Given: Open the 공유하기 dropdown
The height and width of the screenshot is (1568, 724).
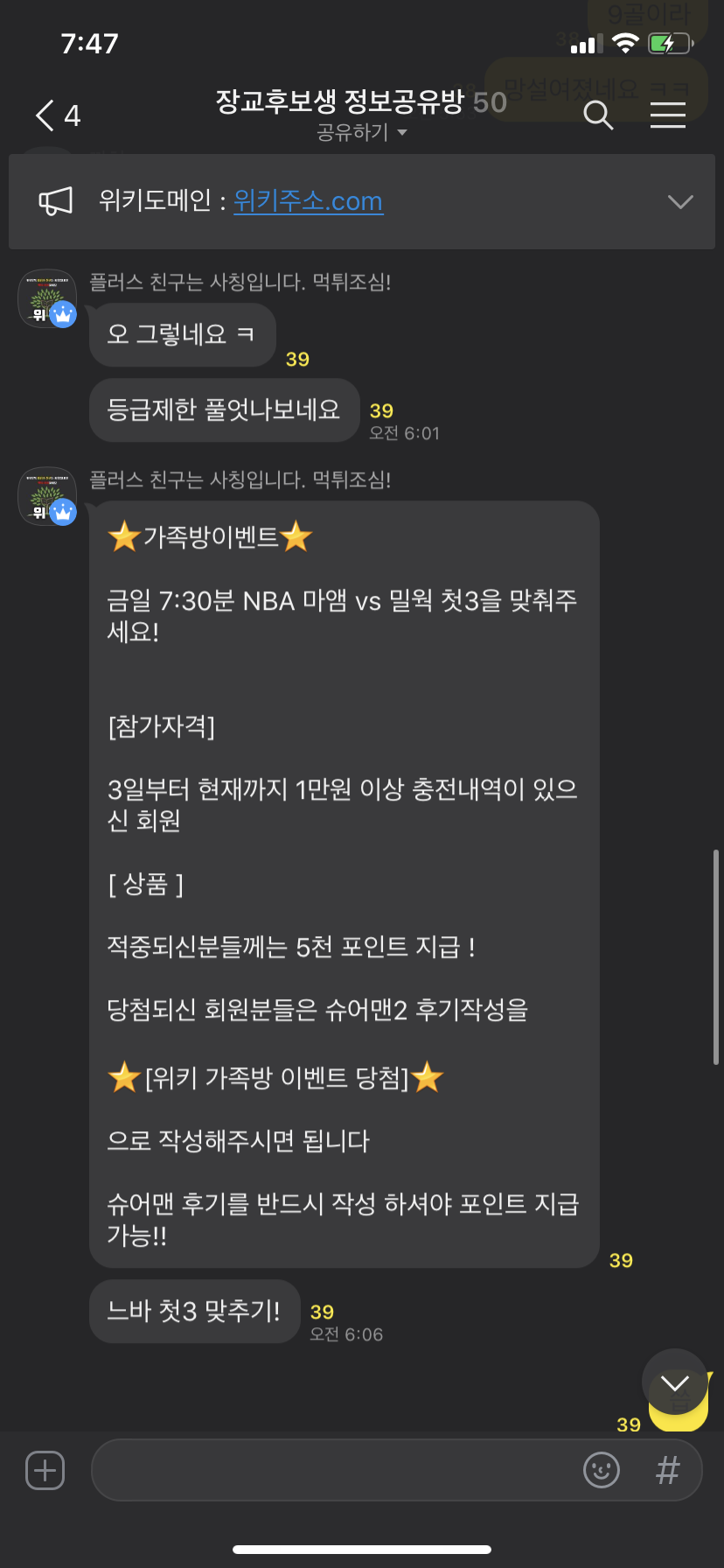Looking at the screenshot, I should [362, 133].
